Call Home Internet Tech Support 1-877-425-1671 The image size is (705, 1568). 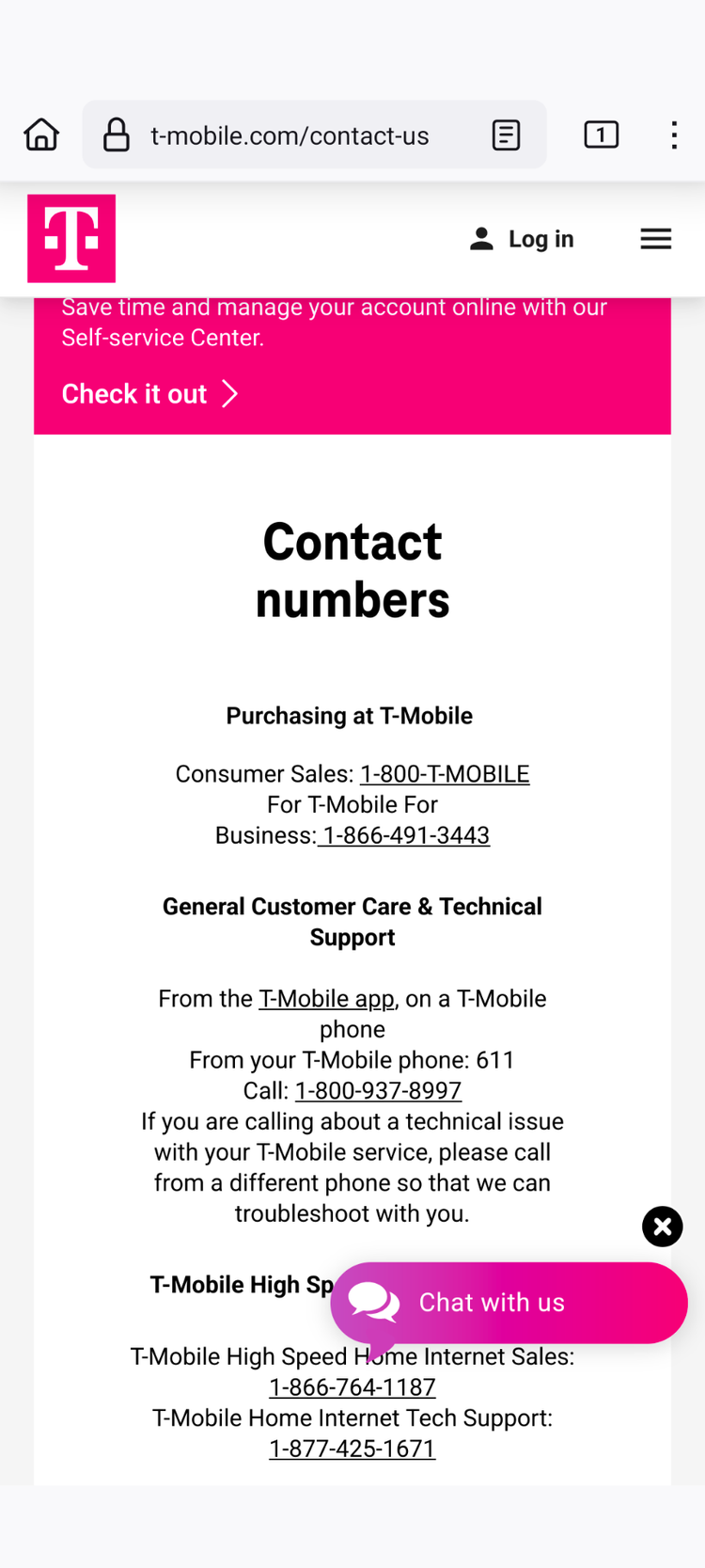[352, 1449]
